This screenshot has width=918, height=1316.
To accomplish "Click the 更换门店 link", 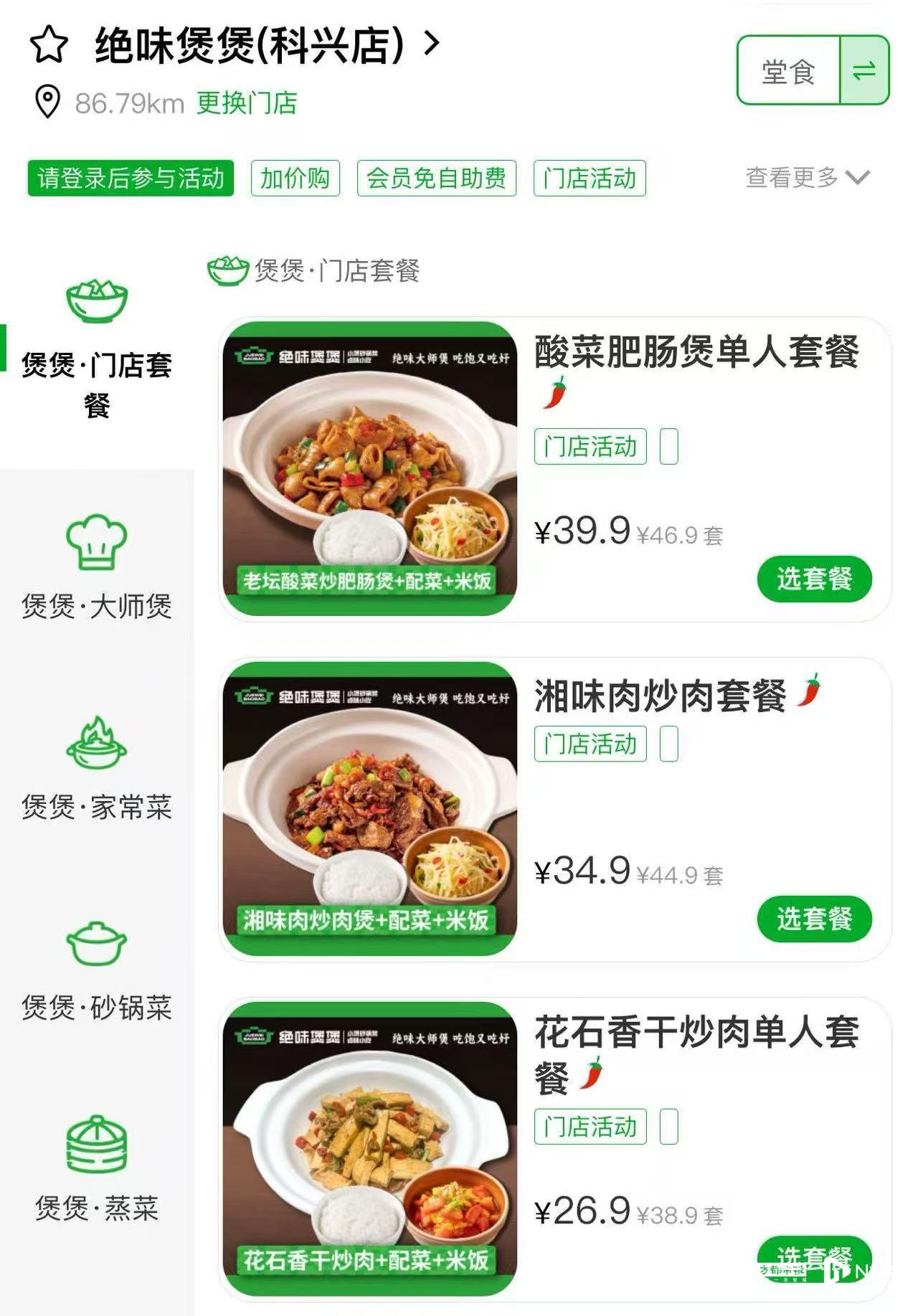I will pos(246,103).
